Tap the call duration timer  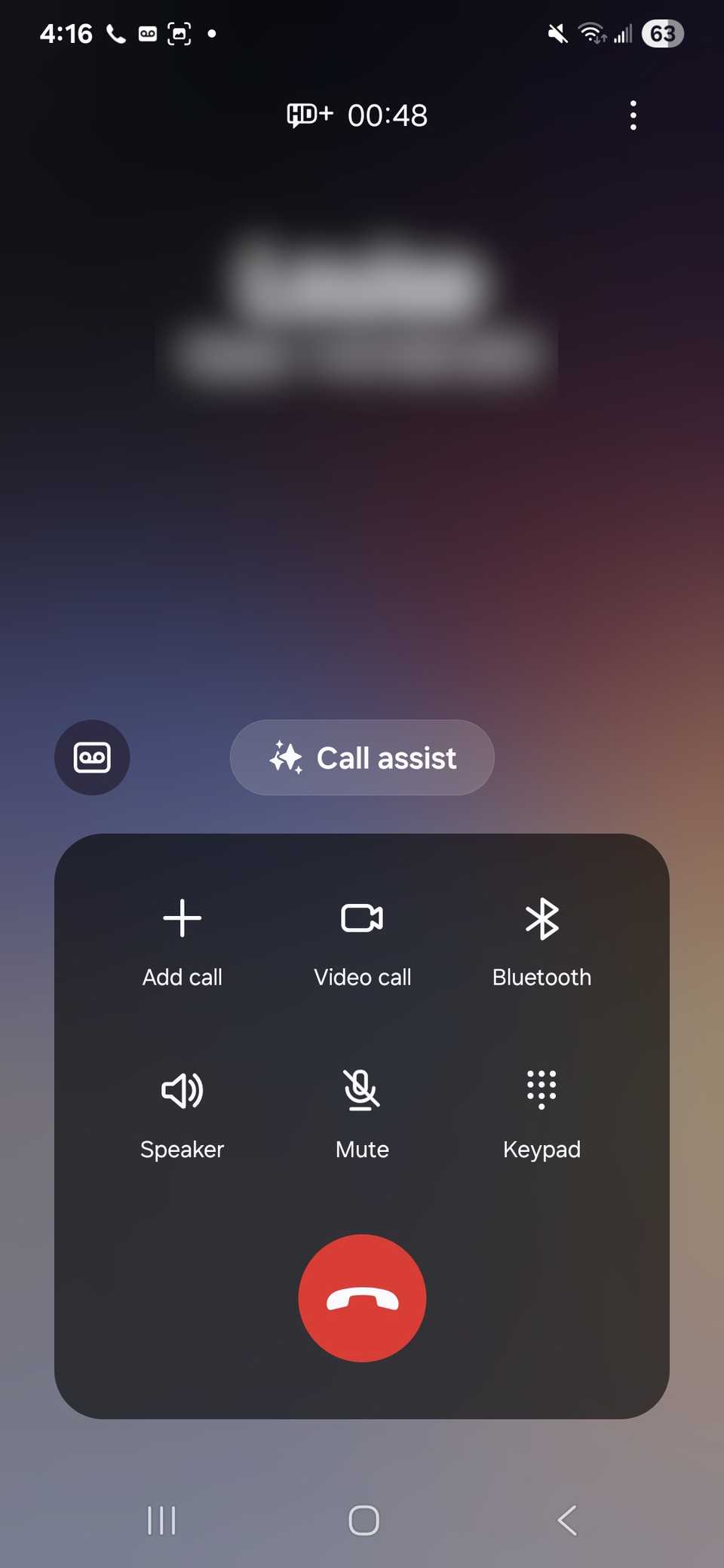click(x=388, y=115)
